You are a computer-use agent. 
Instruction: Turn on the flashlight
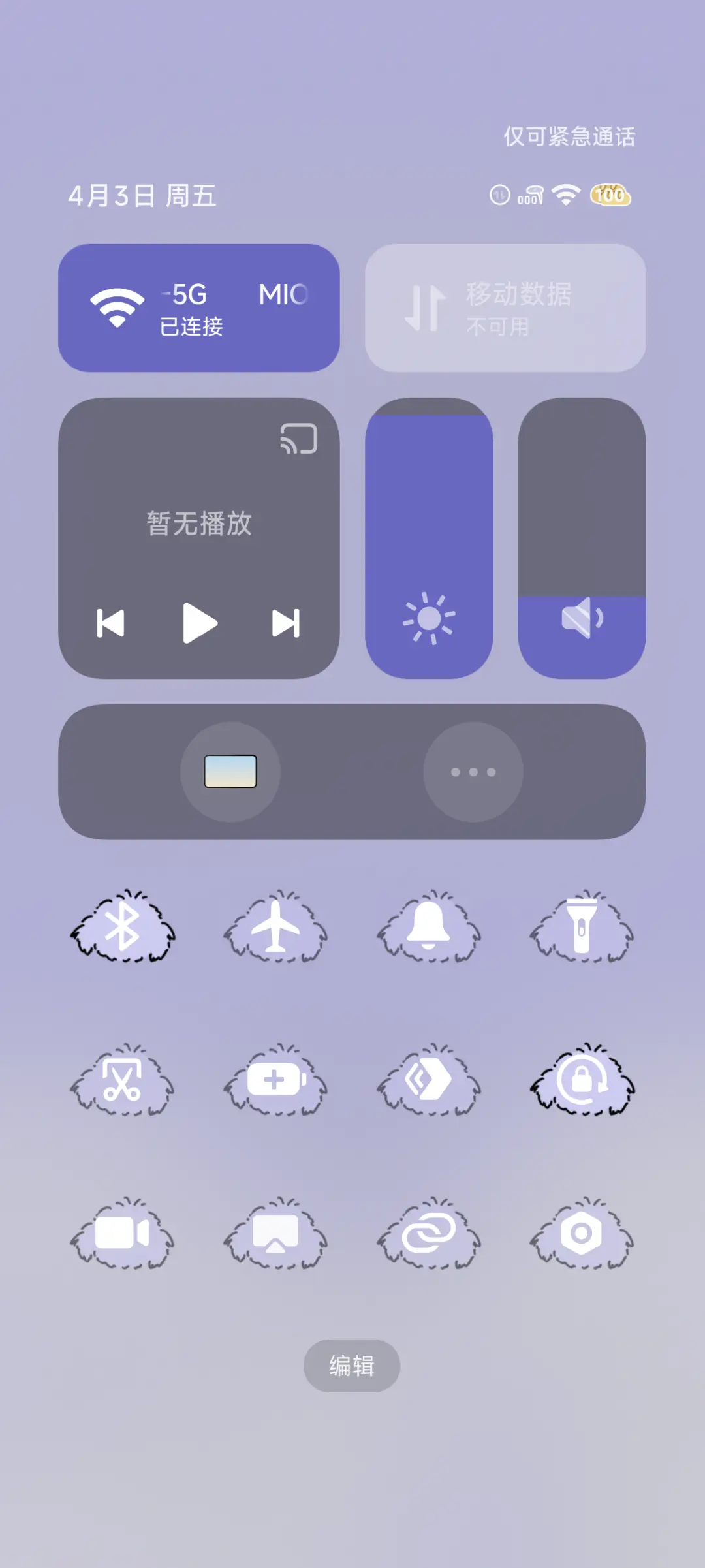coord(581,930)
